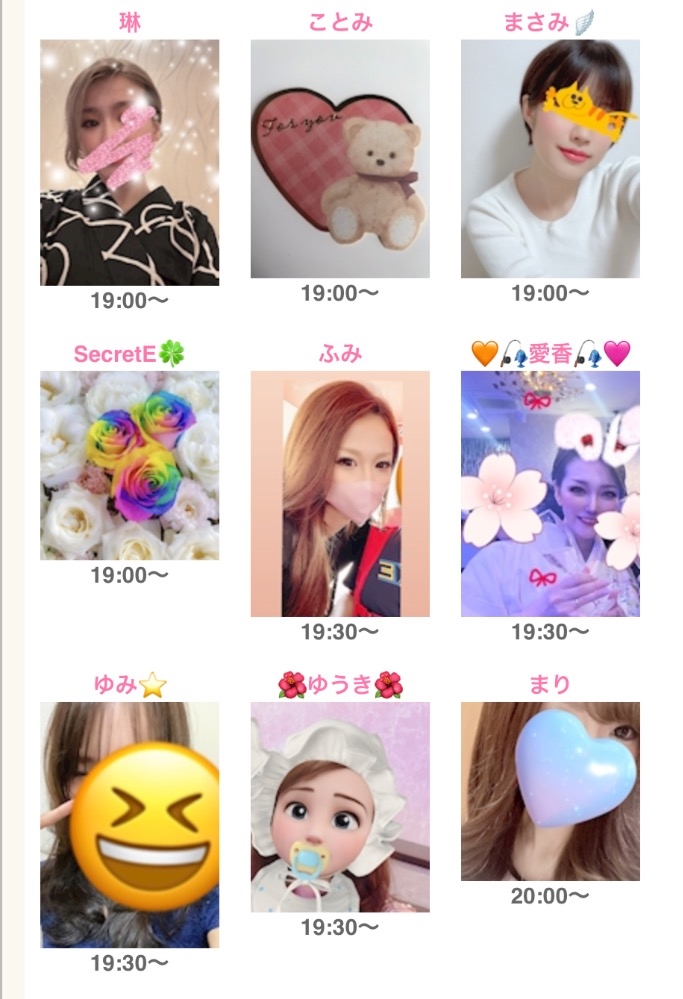
Task: Select ふみ's profile photo
Action: 340,494
